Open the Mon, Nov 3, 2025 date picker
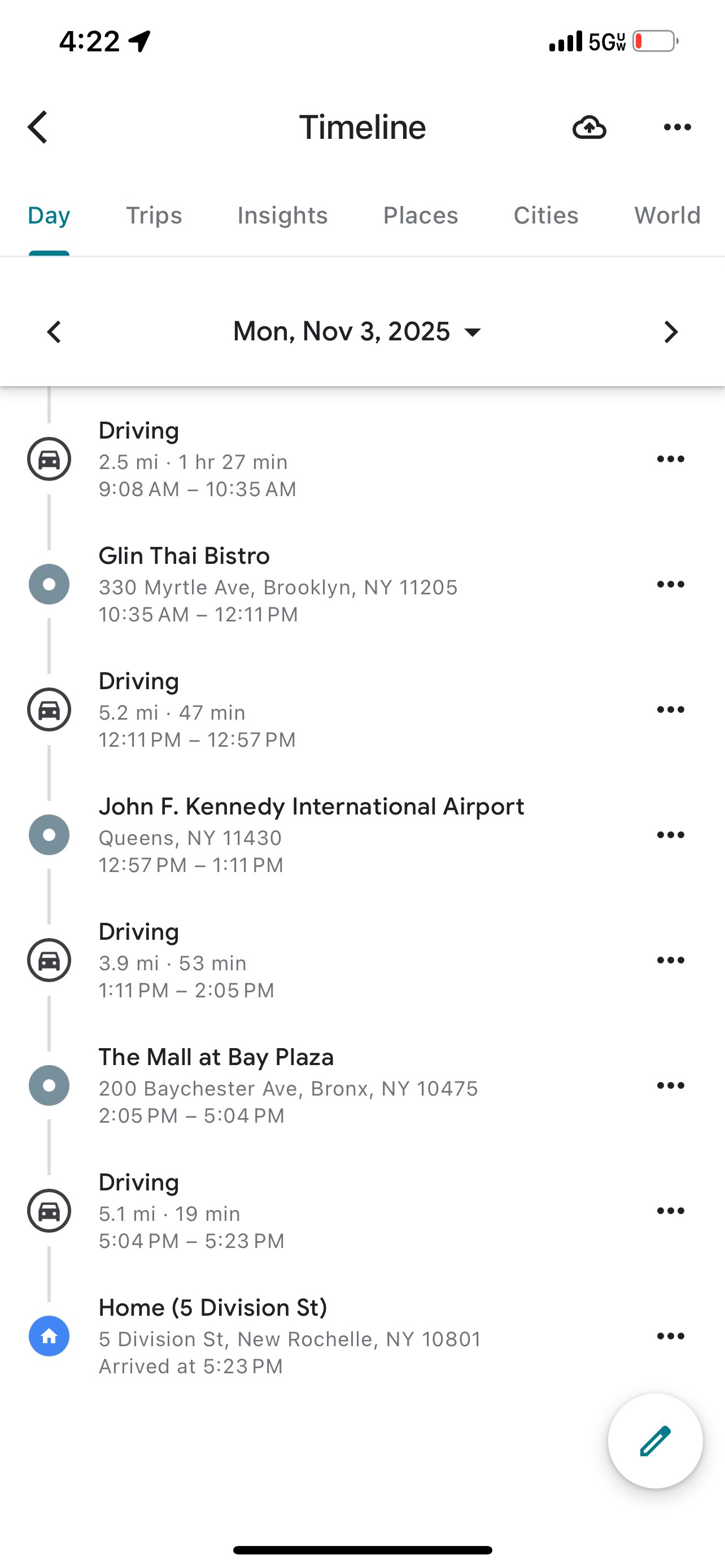Viewport: 725px width, 1568px height. click(x=357, y=332)
